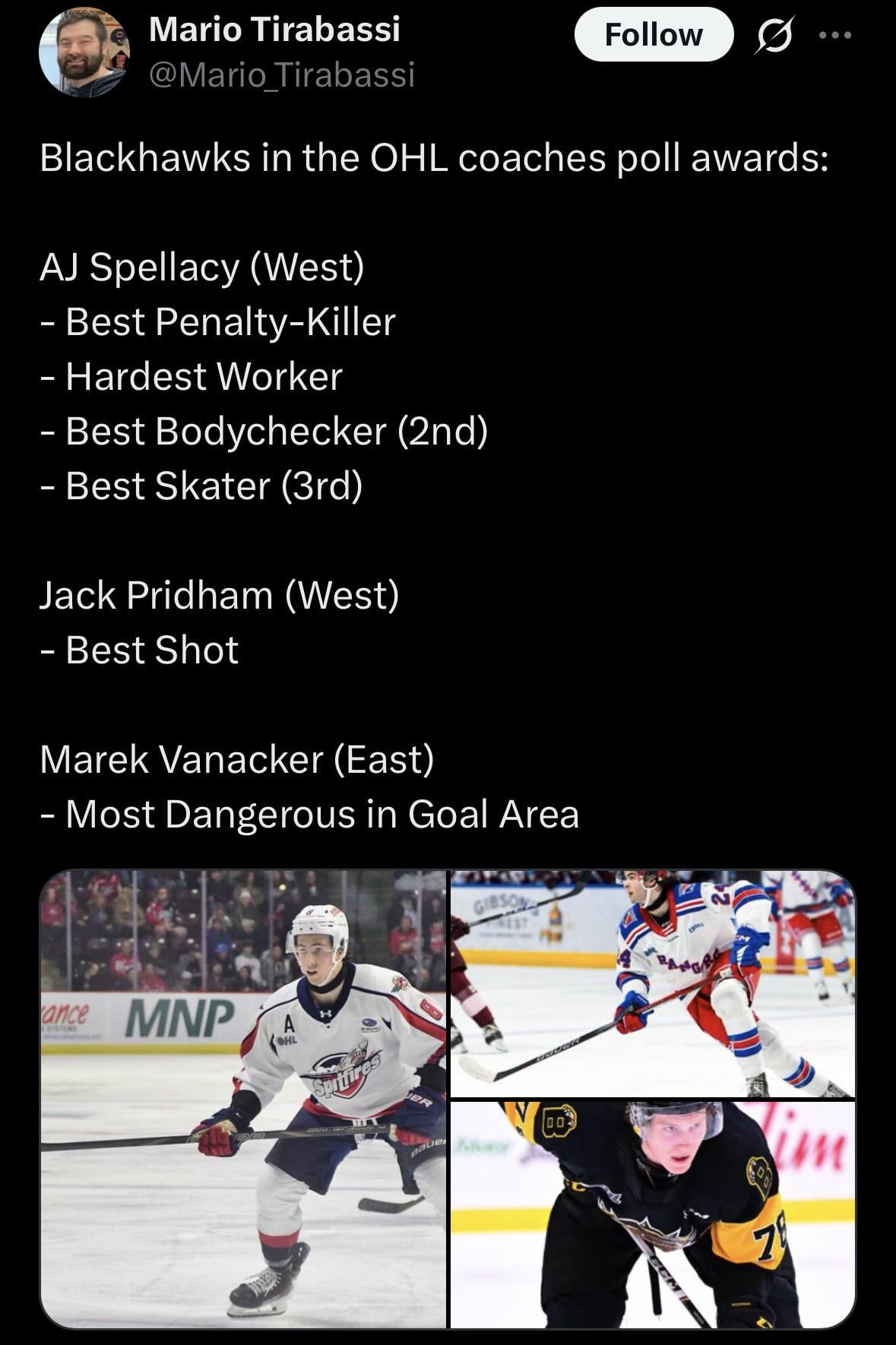
Task: Open Mario Tirabassi's profile picture
Action: 84,53
